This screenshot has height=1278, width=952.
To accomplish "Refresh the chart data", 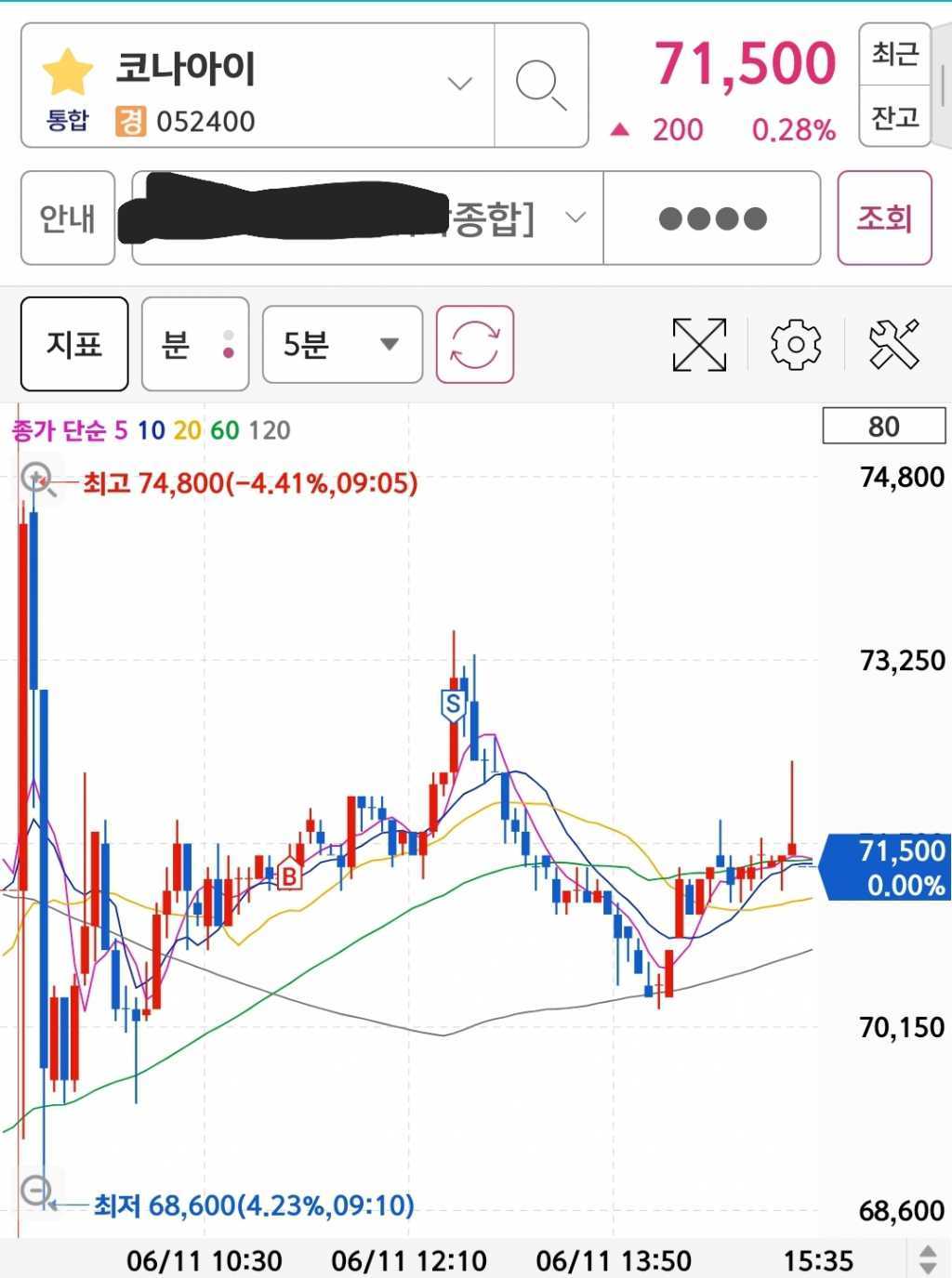I will 475,345.
